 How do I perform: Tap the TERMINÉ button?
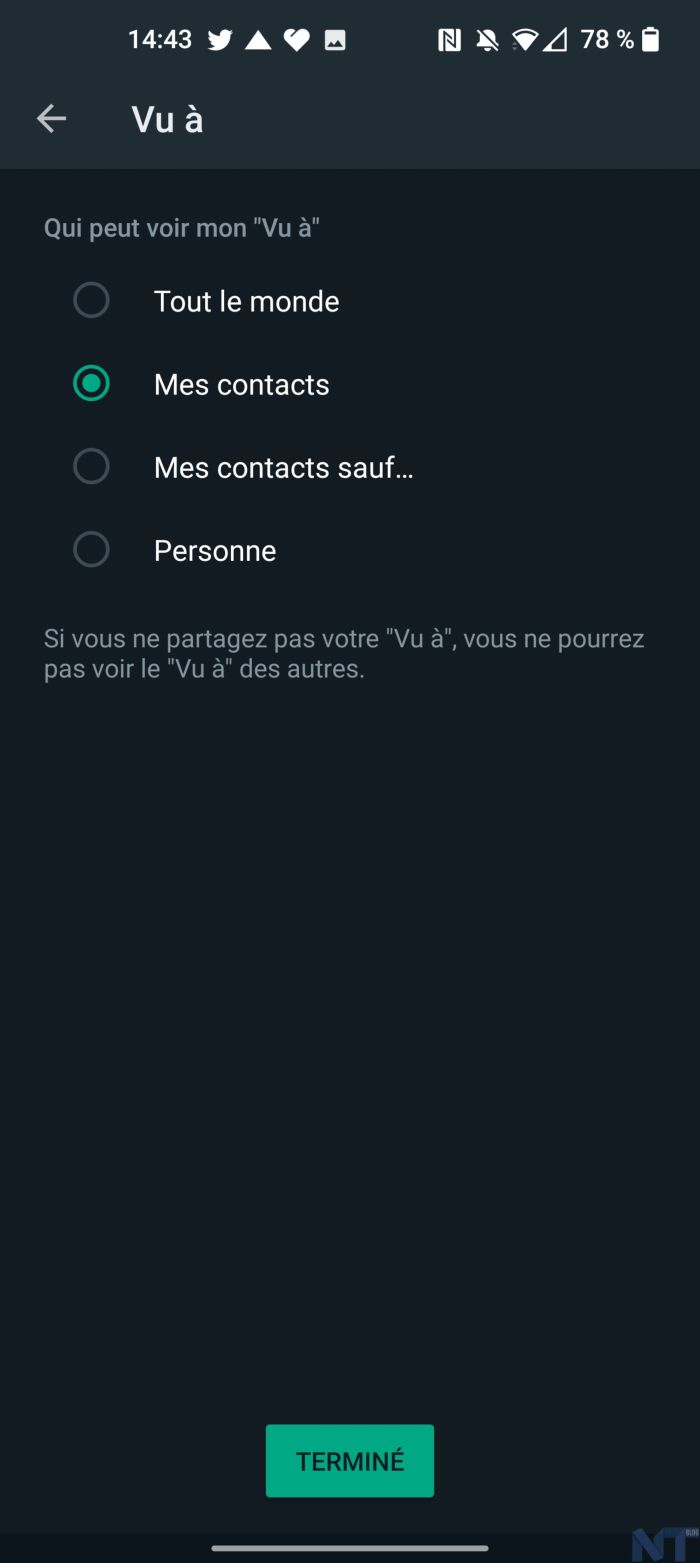(x=349, y=1460)
